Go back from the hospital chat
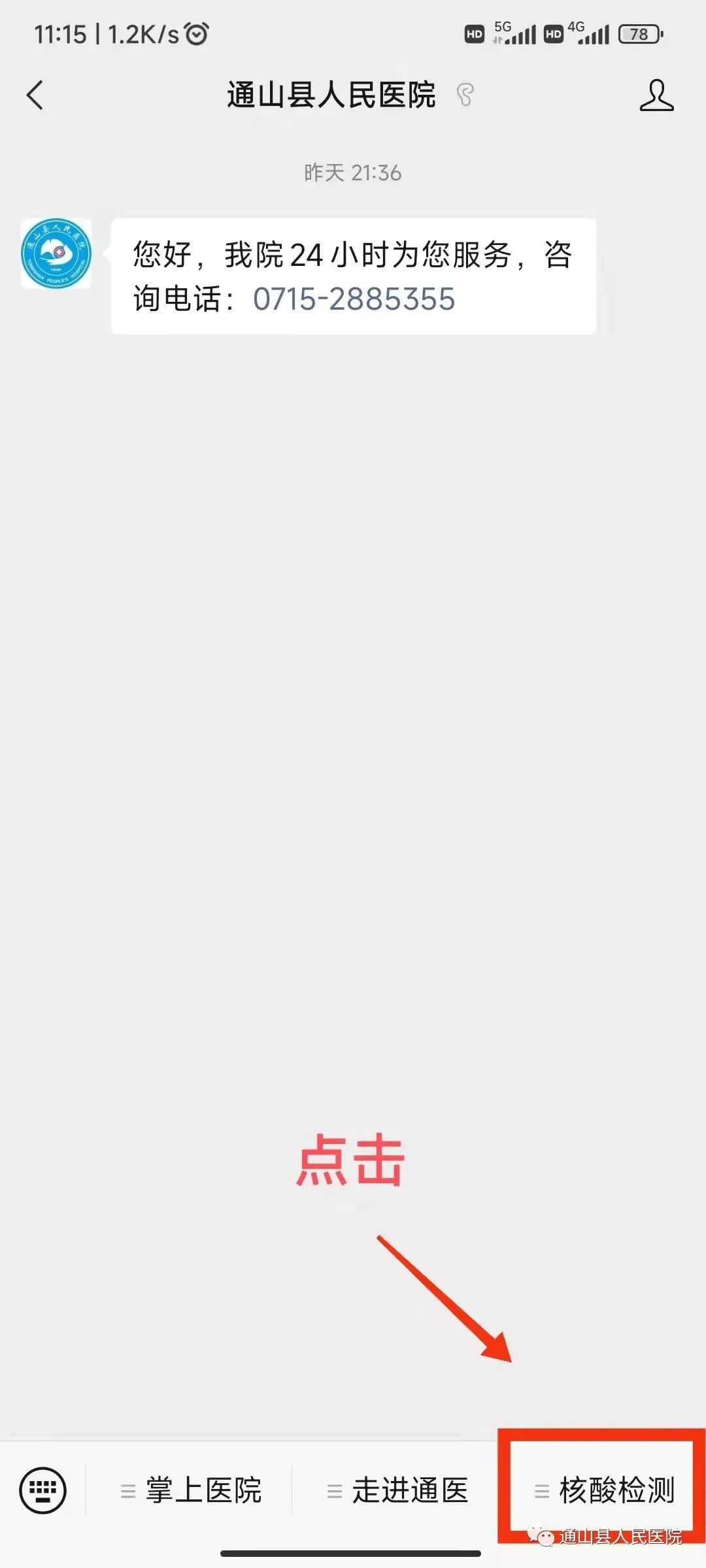The image size is (706, 1568). point(35,95)
